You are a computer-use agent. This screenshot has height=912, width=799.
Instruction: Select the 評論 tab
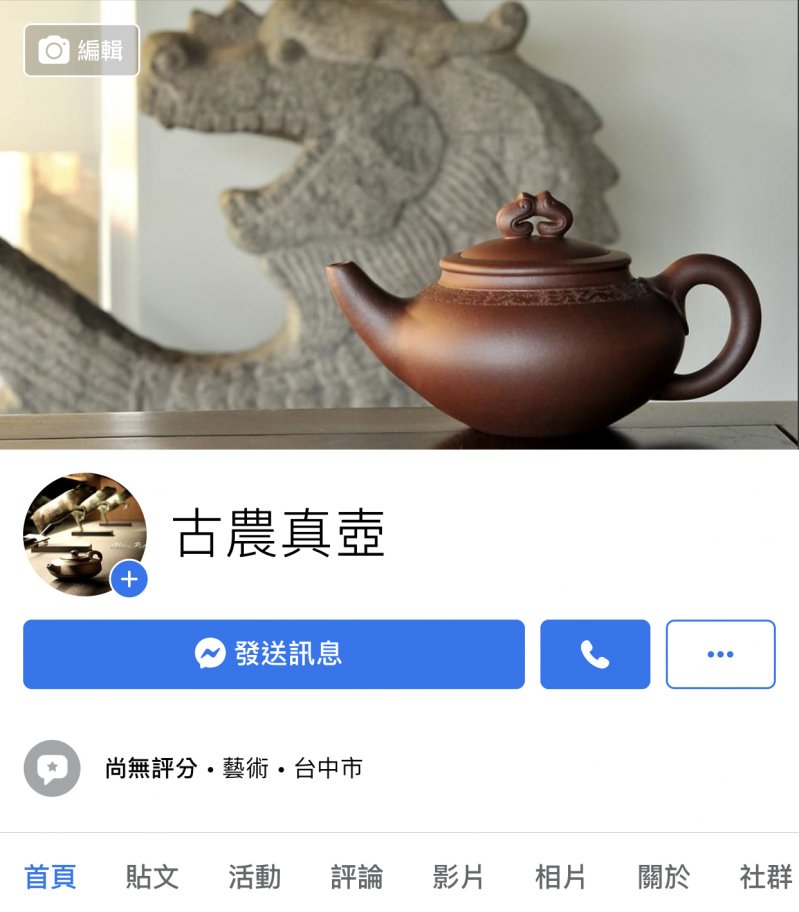point(357,877)
